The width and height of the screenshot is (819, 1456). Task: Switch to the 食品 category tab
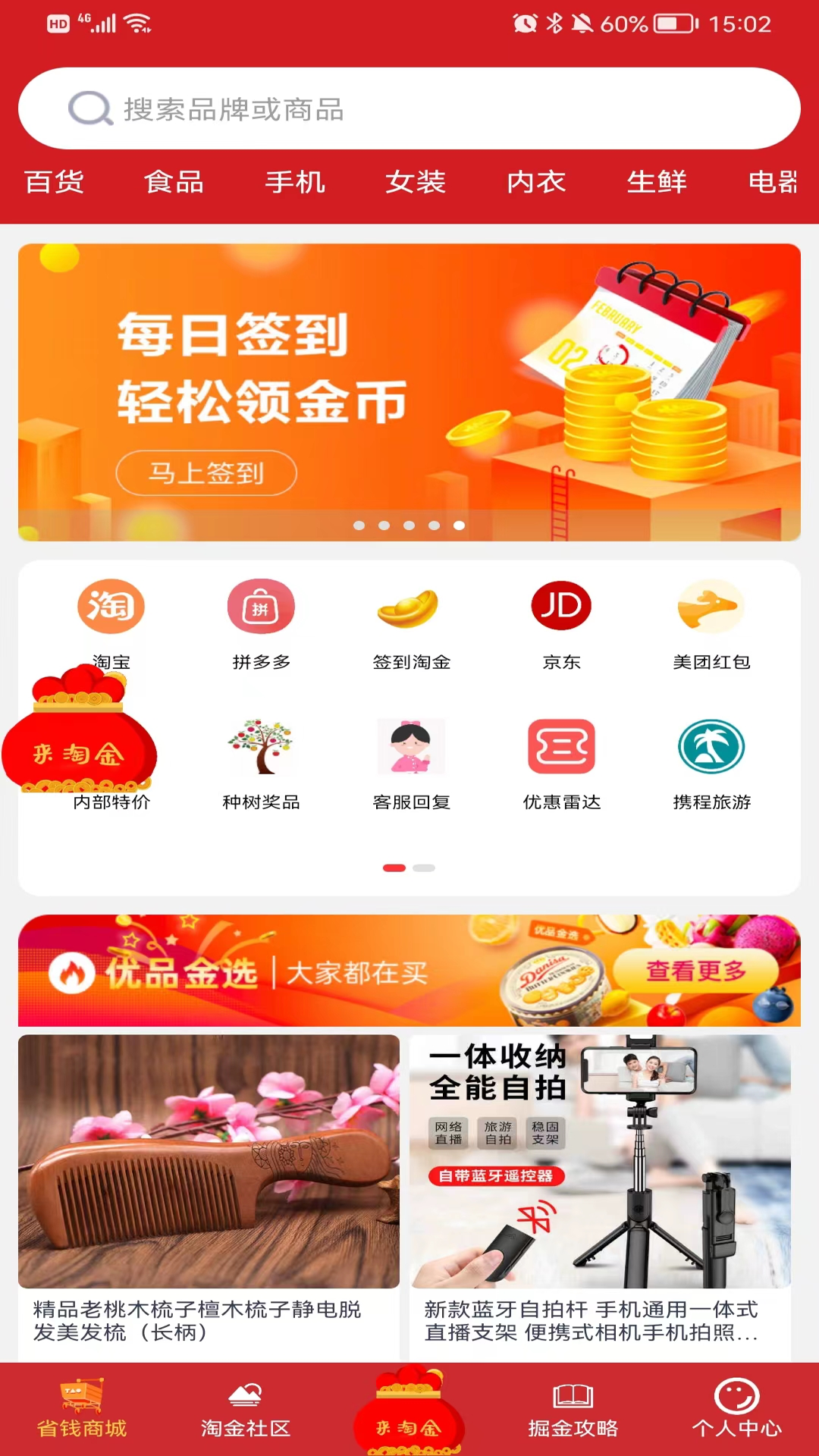(174, 182)
